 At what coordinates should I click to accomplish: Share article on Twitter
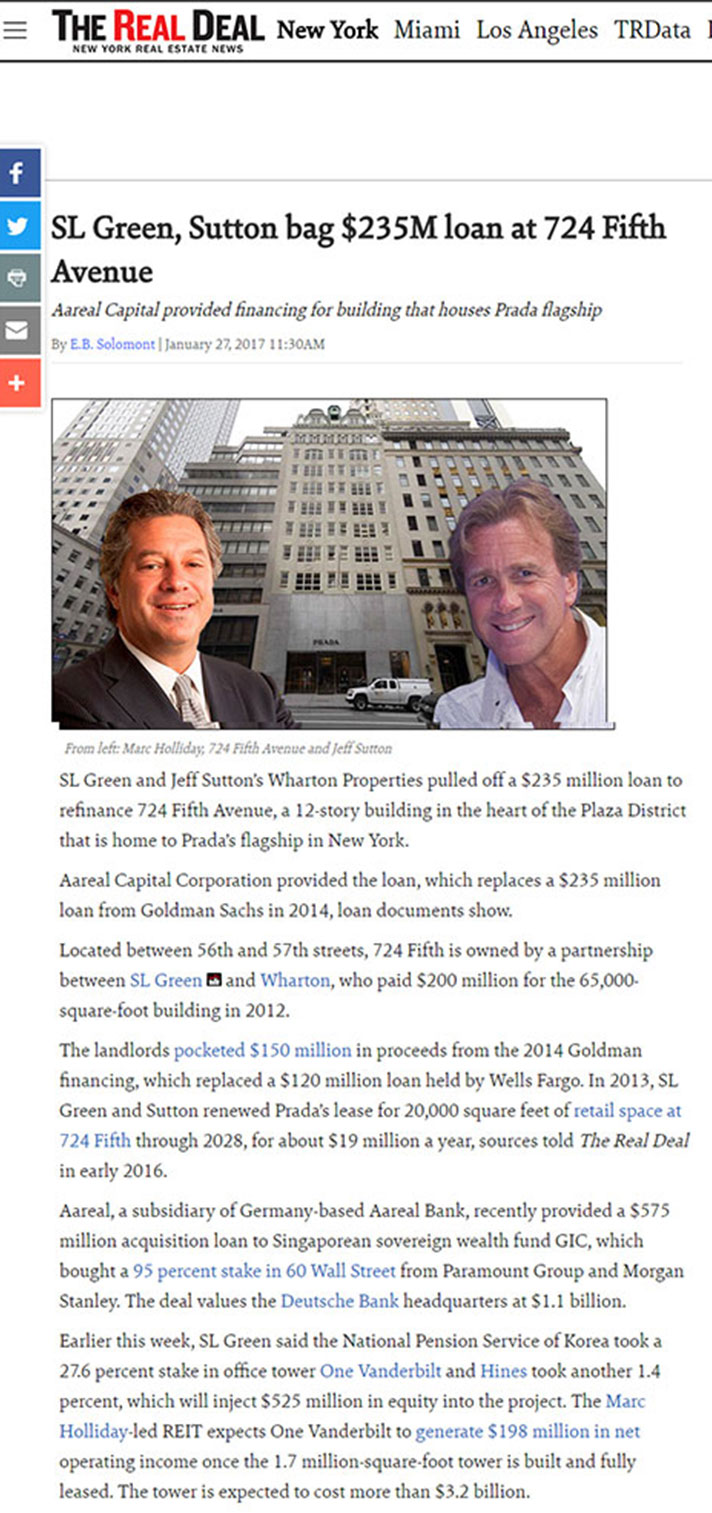point(19,225)
